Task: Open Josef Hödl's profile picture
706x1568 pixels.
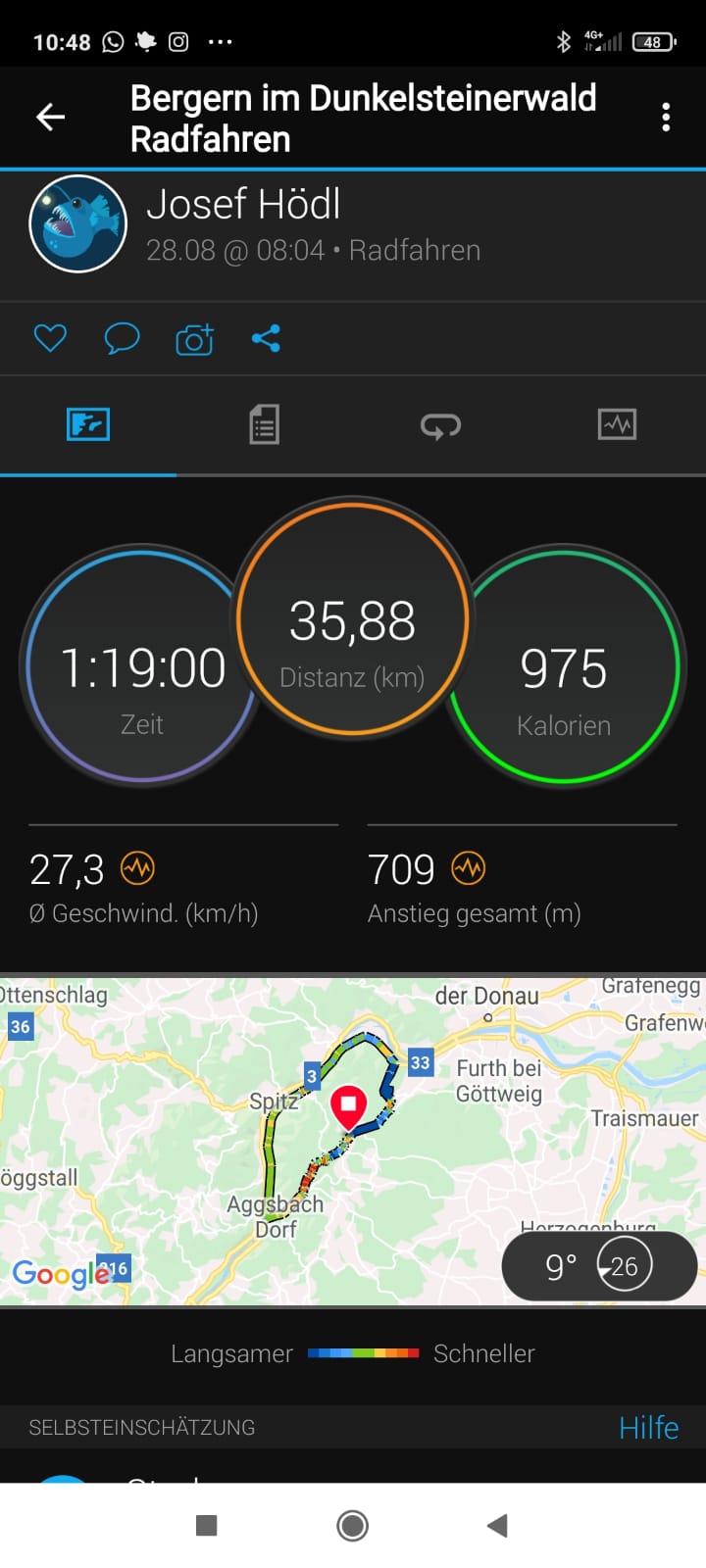Action: (x=78, y=223)
